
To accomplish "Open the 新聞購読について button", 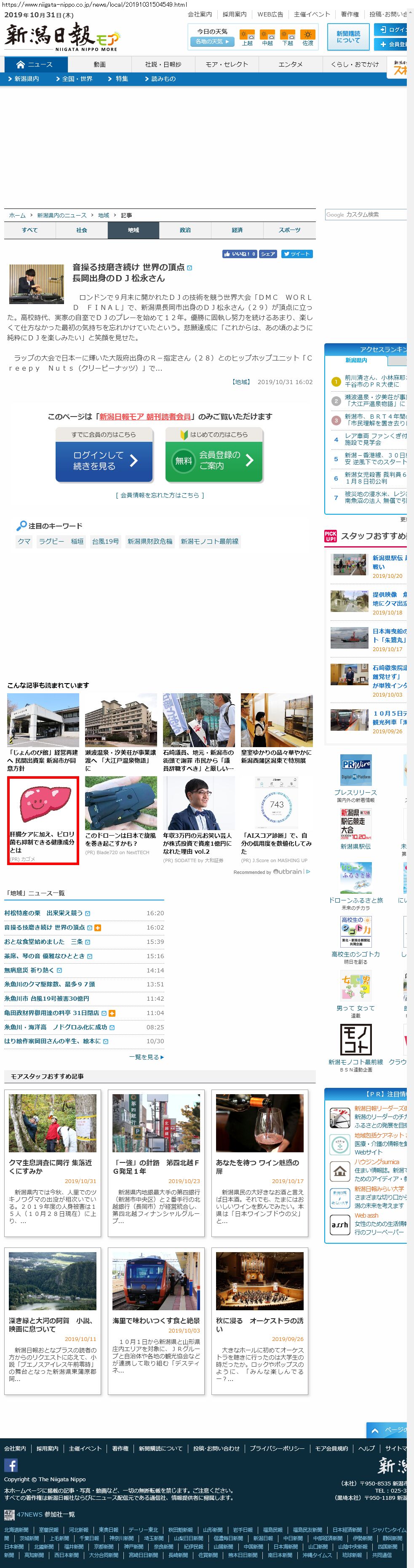I will [347, 37].
